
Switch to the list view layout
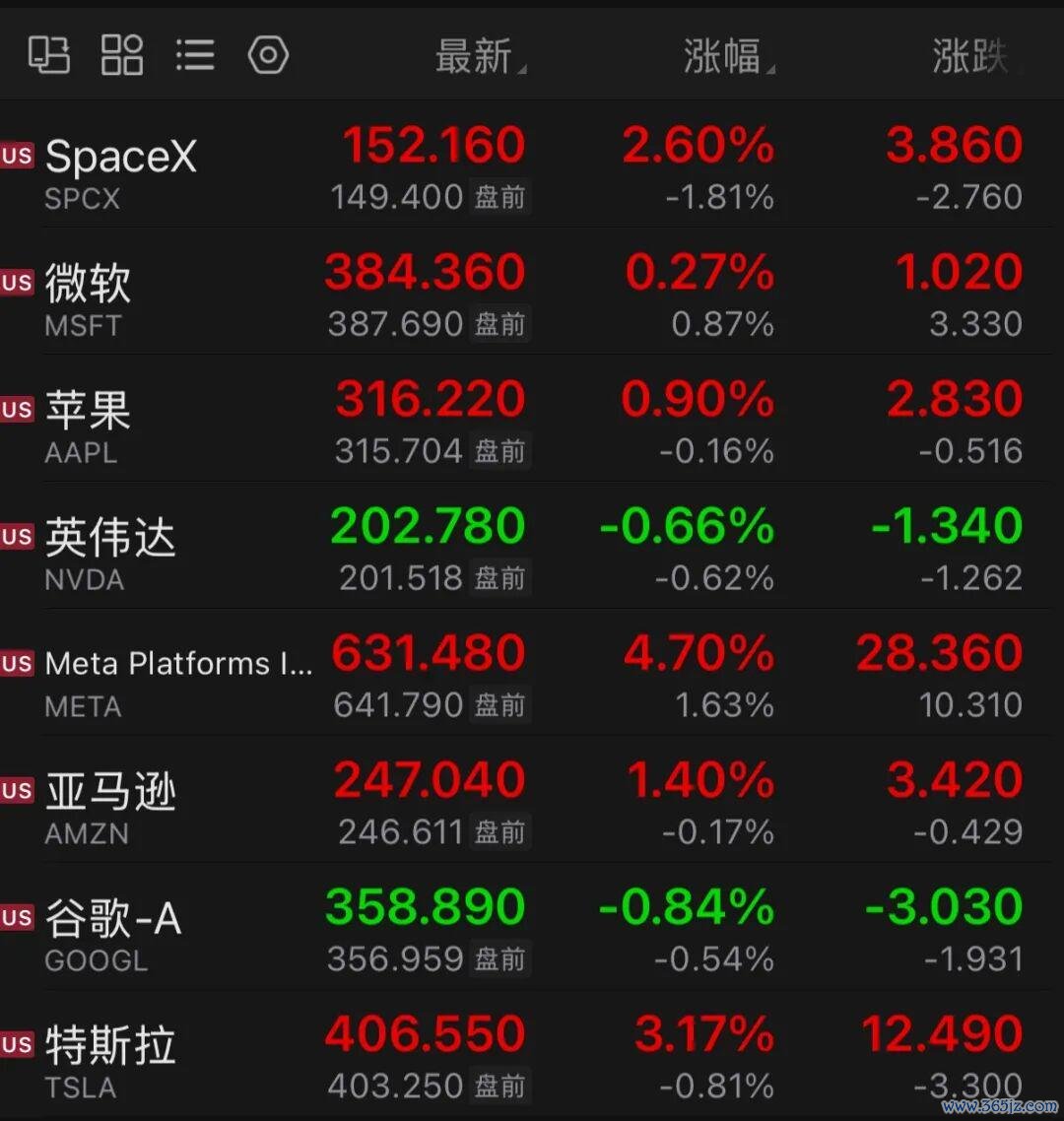tap(195, 55)
